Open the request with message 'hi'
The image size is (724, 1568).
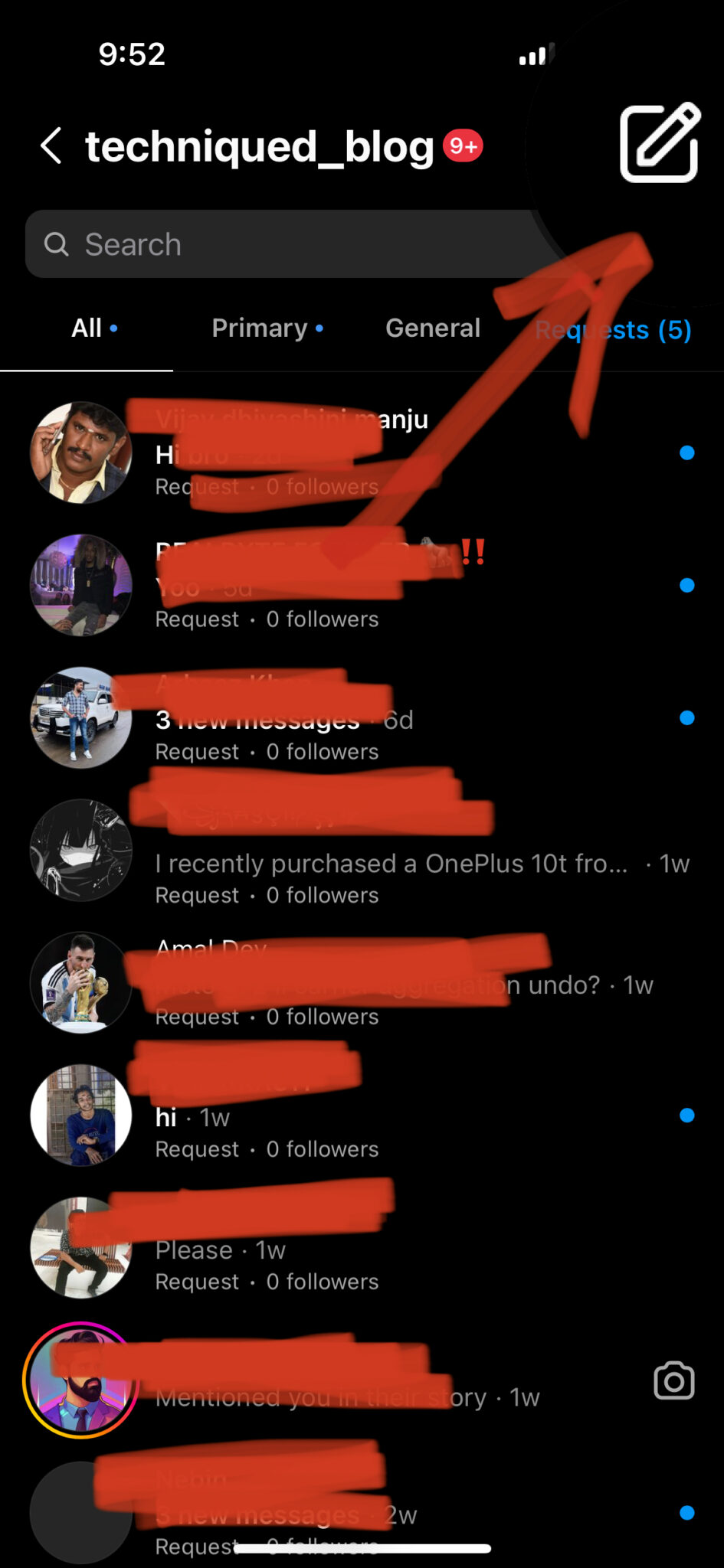(362, 1115)
